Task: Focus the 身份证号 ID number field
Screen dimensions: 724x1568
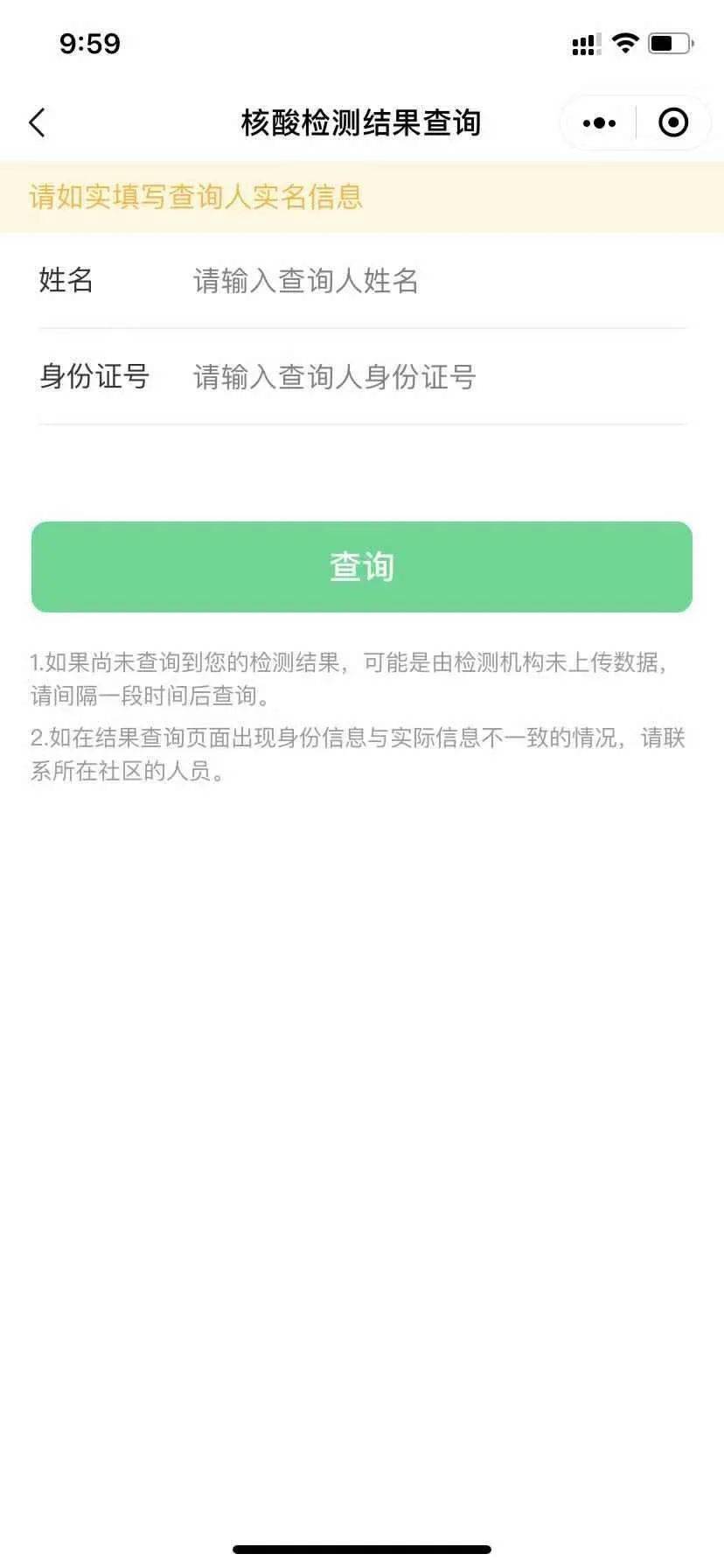Action: pyautogui.click(x=437, y=377)
